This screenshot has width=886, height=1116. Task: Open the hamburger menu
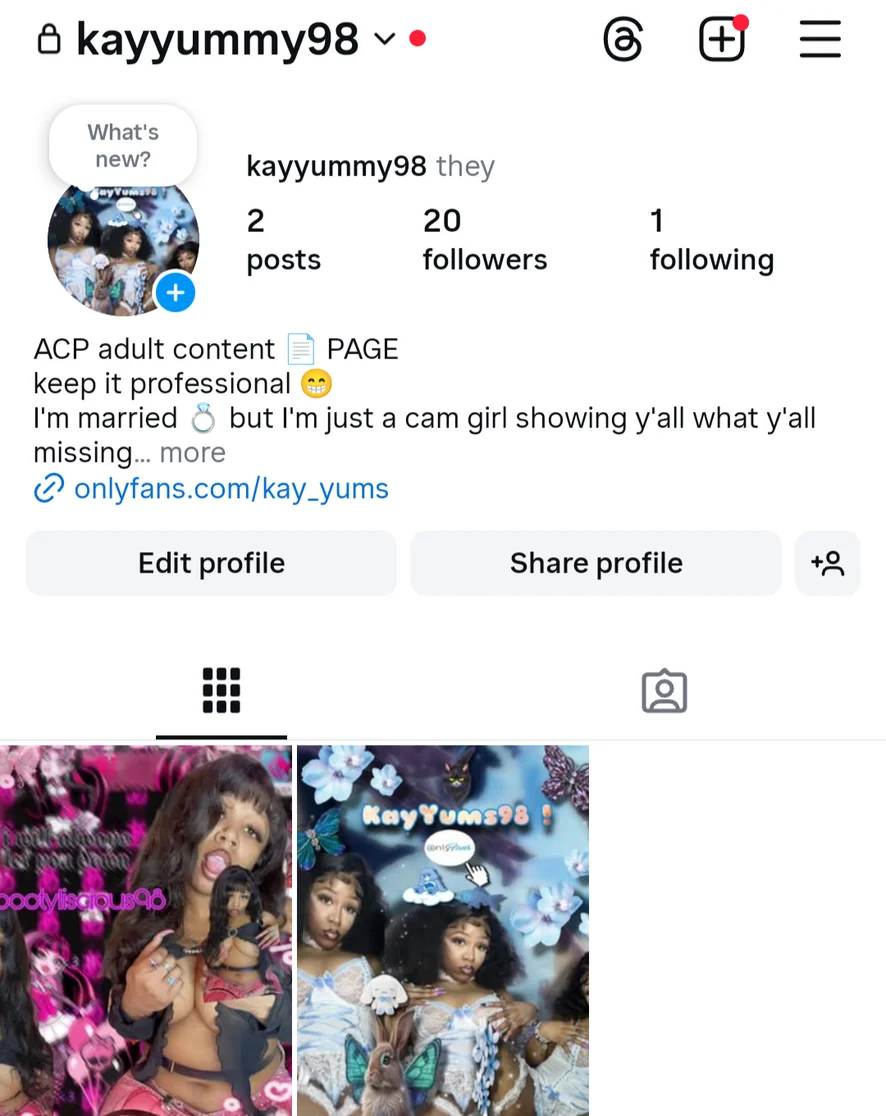[819, 41]
